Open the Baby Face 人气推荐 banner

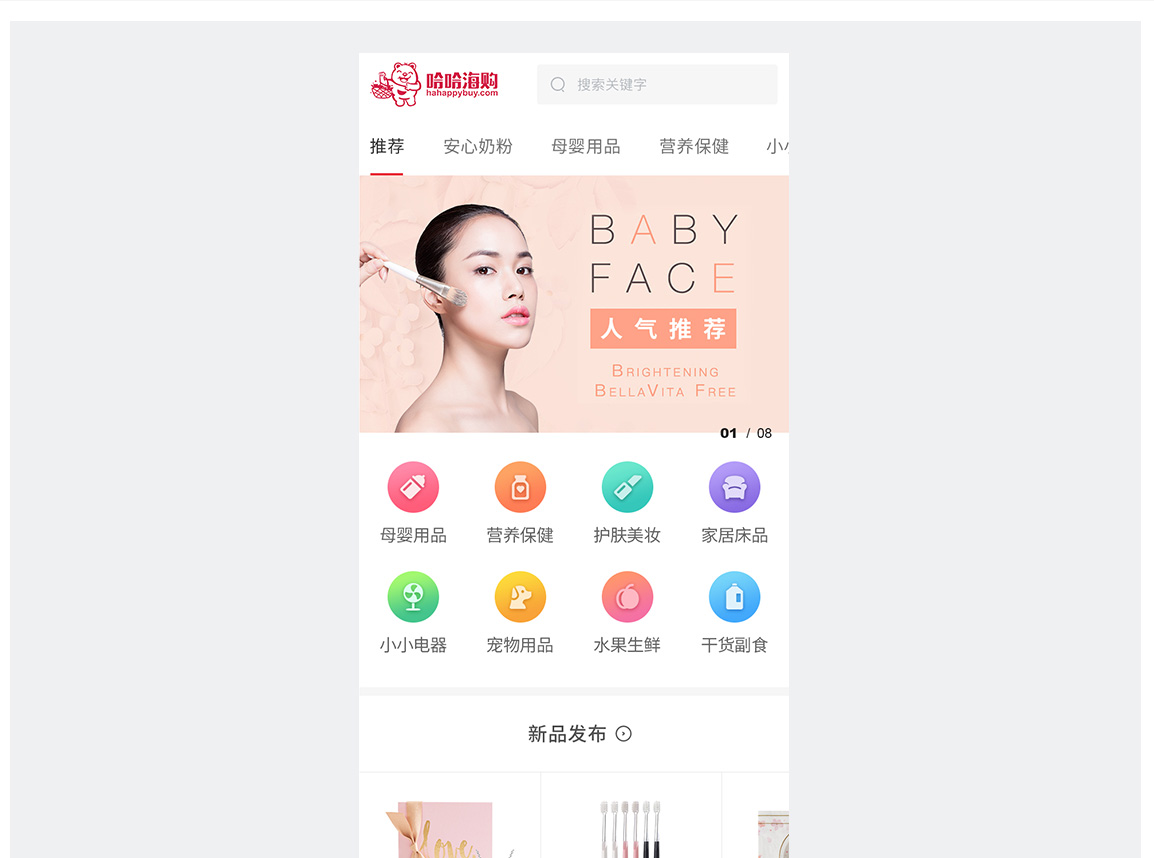coord(574,304)
